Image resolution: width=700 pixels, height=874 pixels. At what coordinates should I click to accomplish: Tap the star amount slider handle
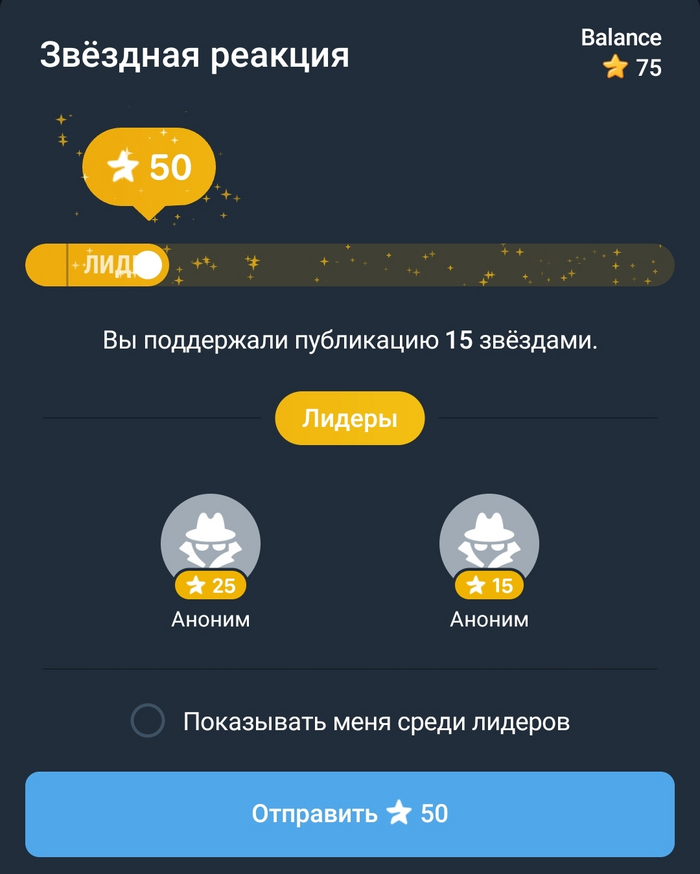click(x=148, y=265)
